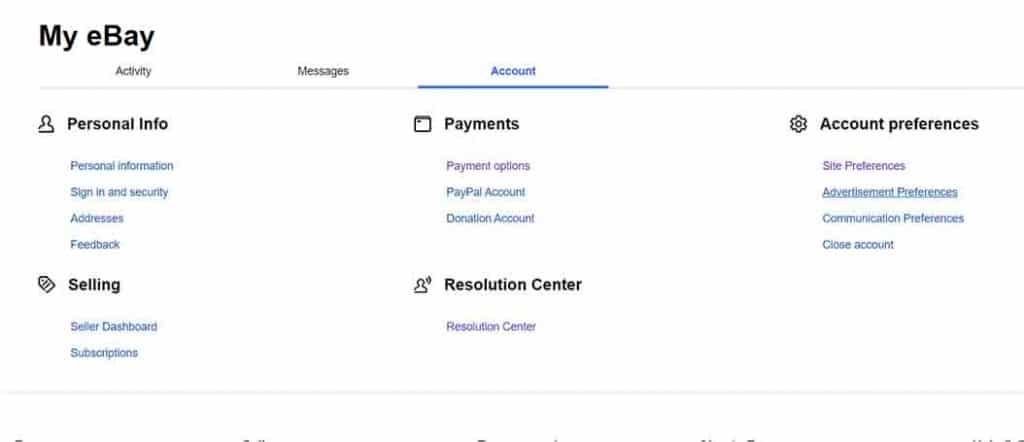Viewport: 1024px width, 442px height.
Task: Open Site Preferences
Action: [863, 166]
